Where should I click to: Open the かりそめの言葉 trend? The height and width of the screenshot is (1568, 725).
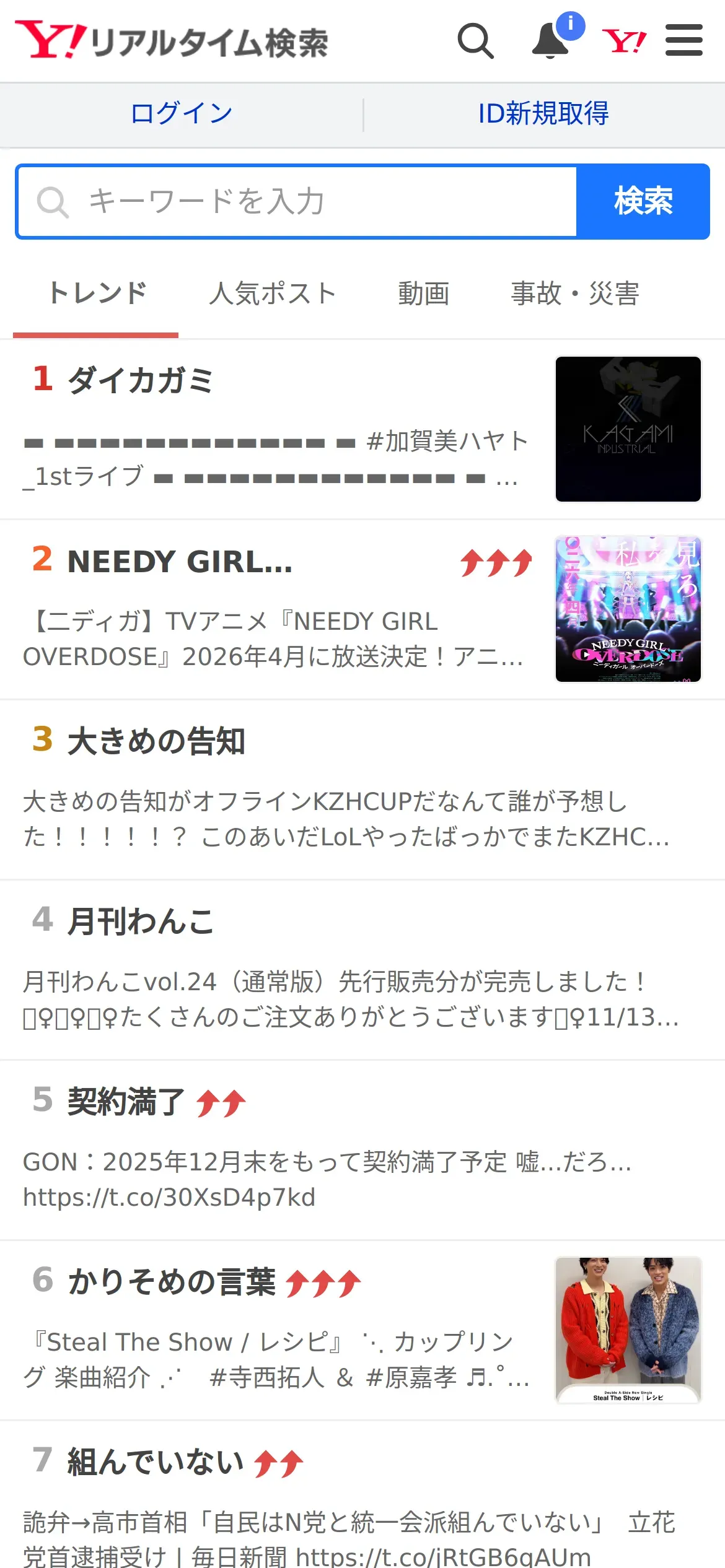(x=172, y=1282)
